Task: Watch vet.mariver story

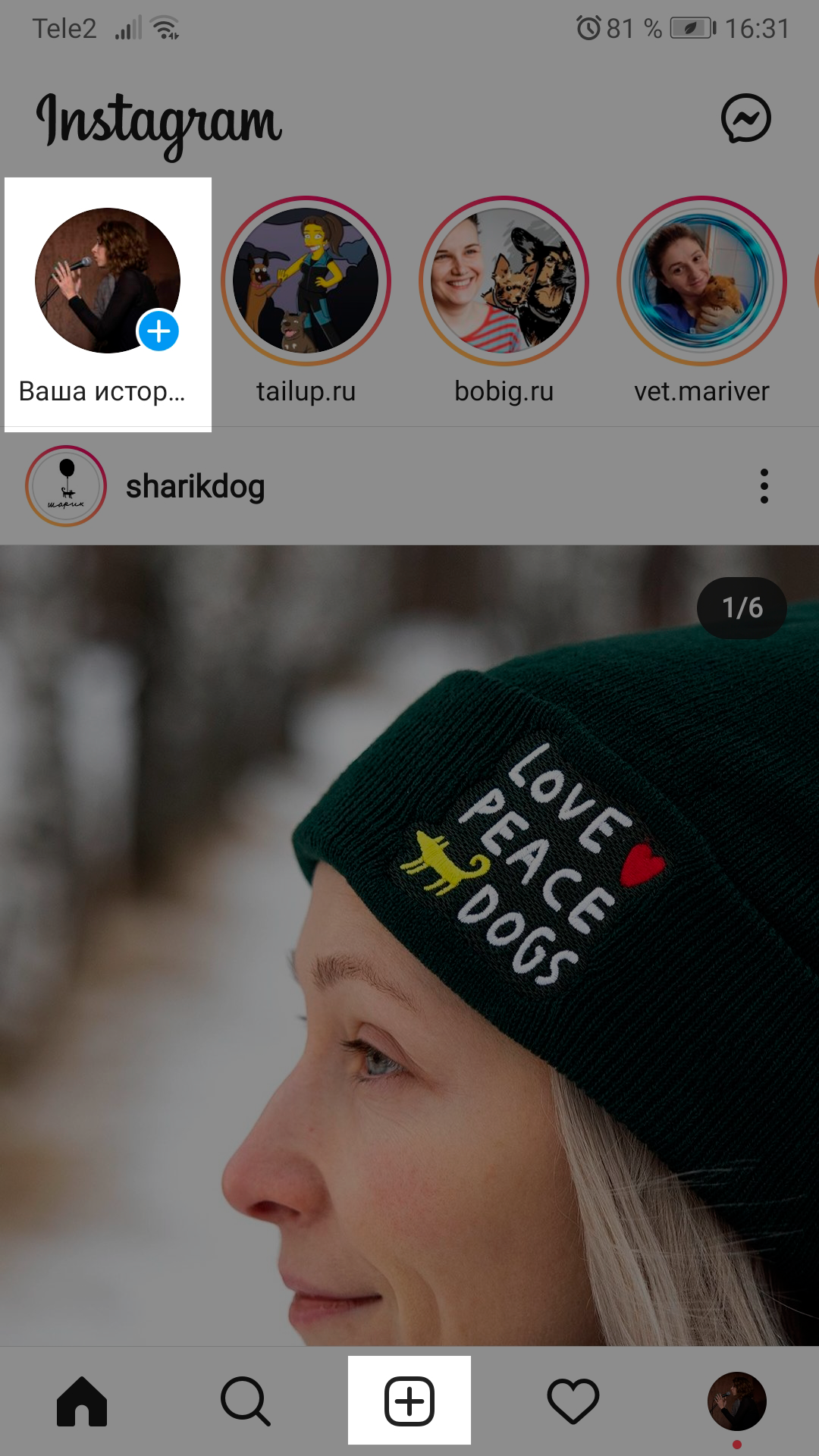Action: (x=701, y=281)
